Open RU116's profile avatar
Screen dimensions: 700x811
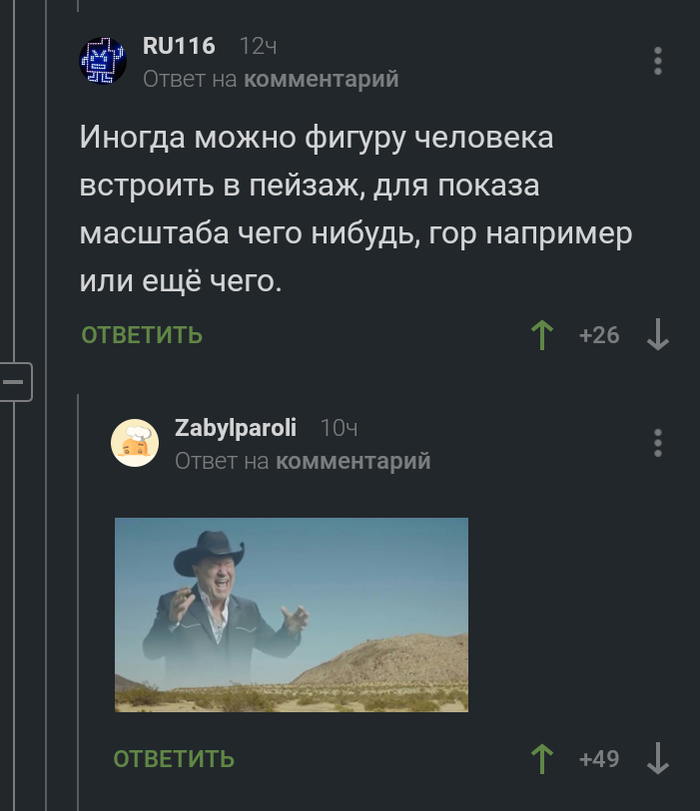click(x=103, y=61)
